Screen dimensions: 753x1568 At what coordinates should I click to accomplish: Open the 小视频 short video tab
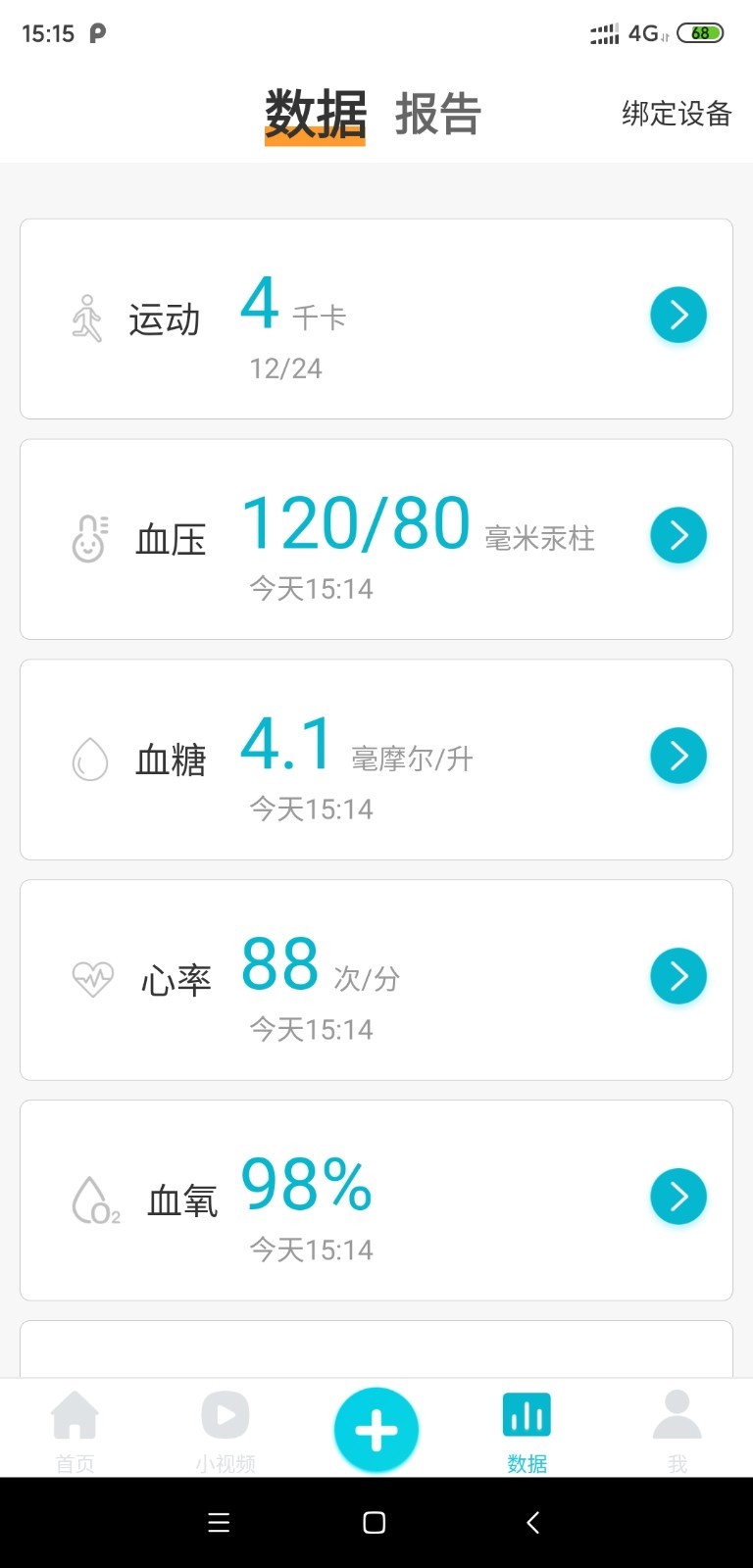pos(226,1430)
